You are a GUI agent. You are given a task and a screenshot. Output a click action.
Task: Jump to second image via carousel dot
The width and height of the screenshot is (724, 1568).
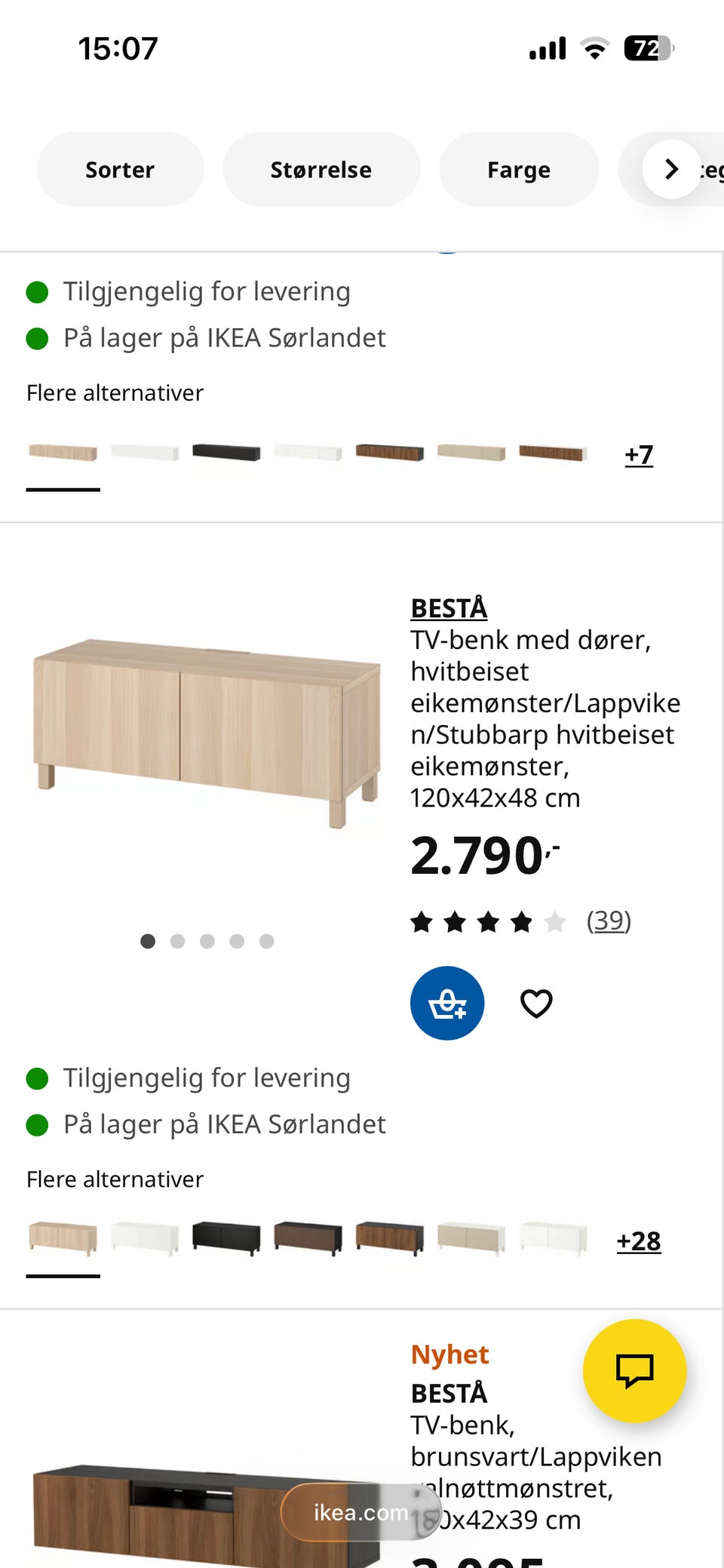tap(178, 941)
